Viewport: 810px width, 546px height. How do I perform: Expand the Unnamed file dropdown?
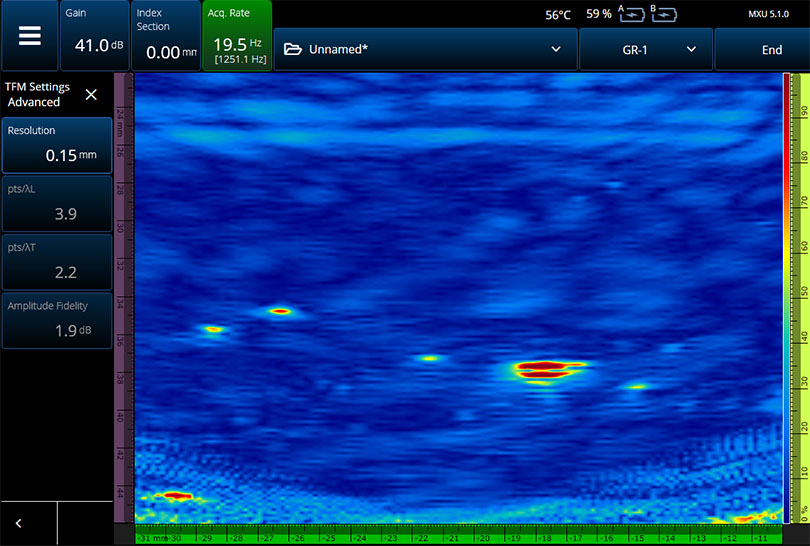[425, 49]
